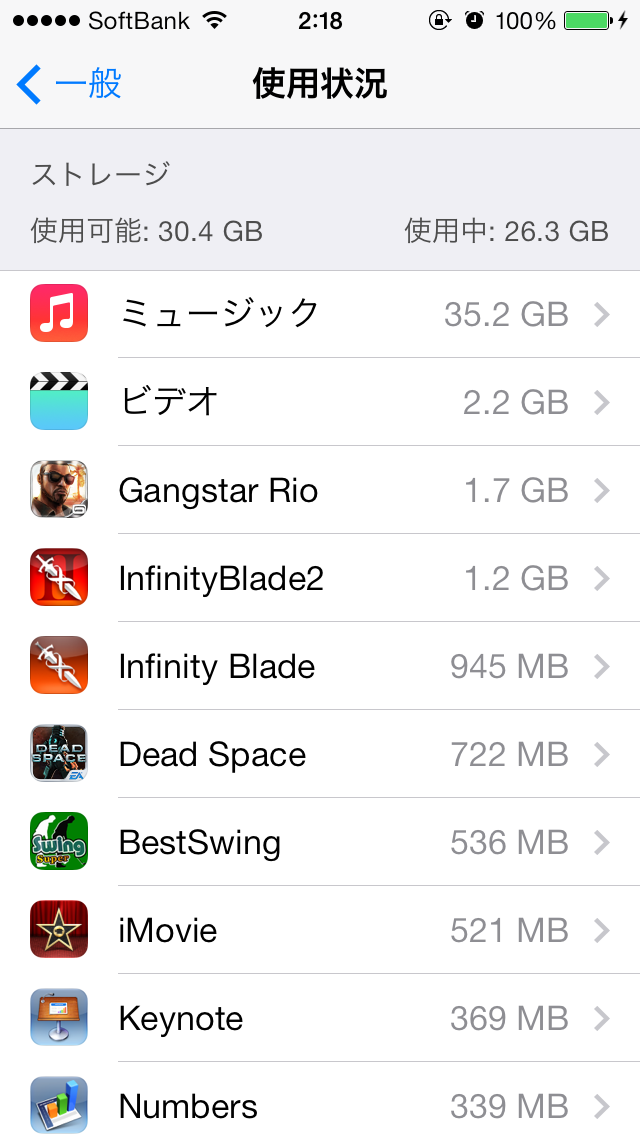View Gangstar Rio storage usage
This screenshot has width=640, height=1136.
320,490
